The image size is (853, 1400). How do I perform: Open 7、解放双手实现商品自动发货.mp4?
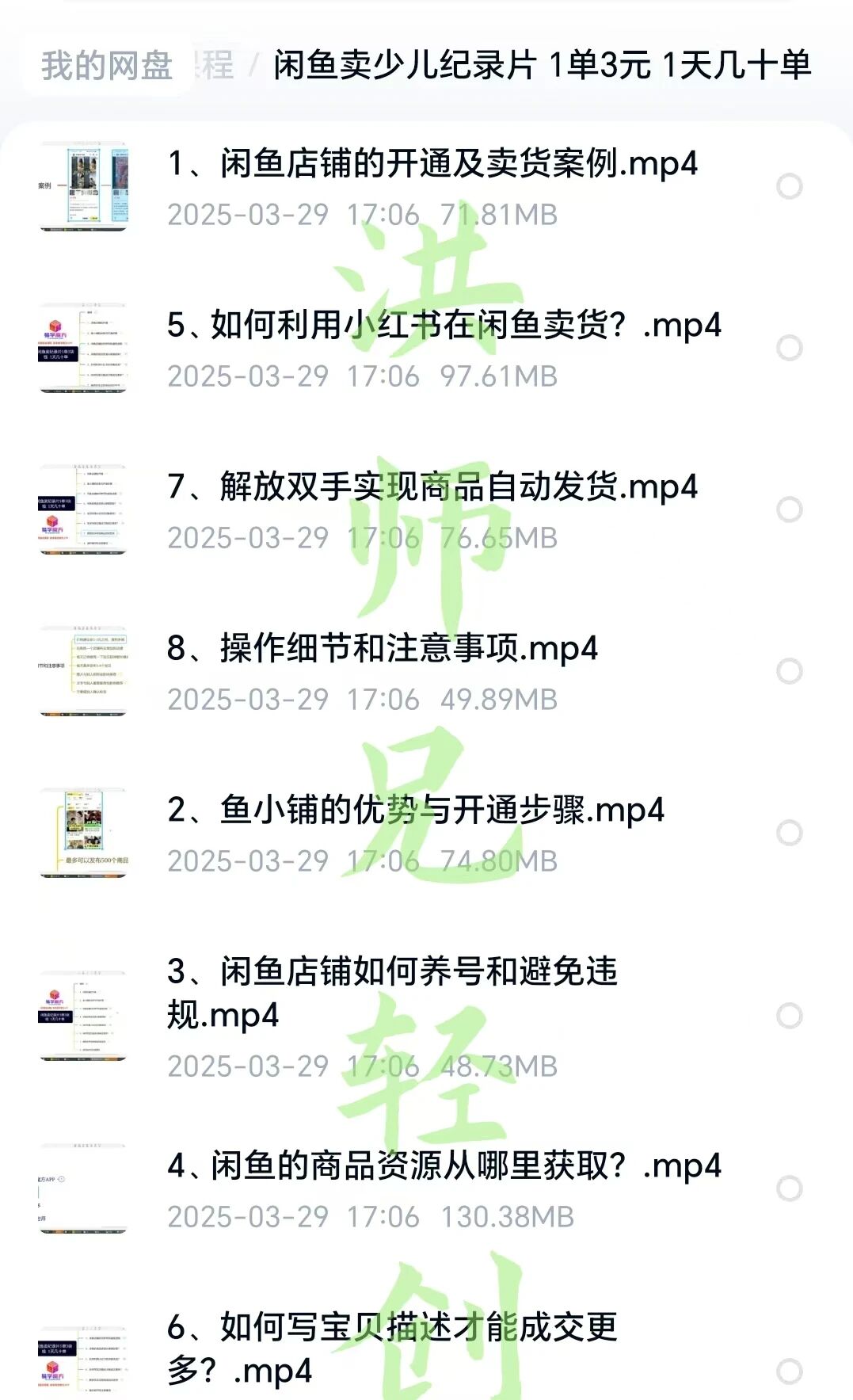click(x=432, y=487)
